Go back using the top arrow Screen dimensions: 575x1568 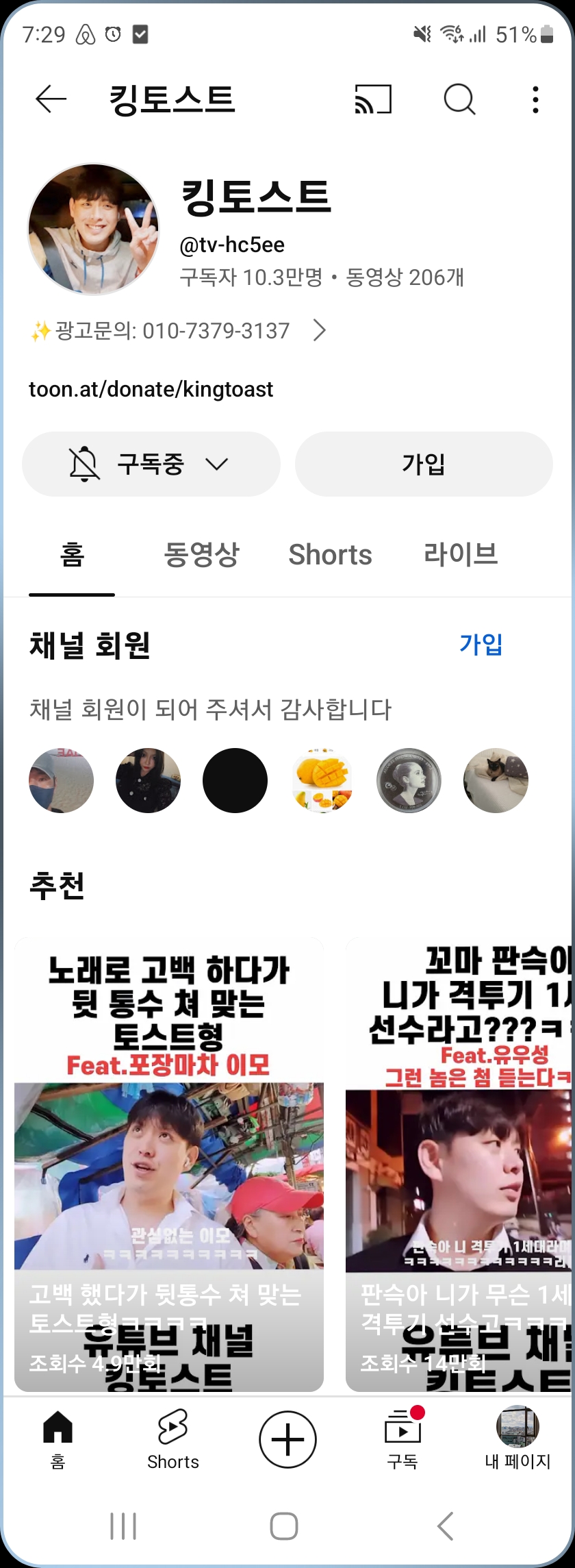(x=51, y=99)
